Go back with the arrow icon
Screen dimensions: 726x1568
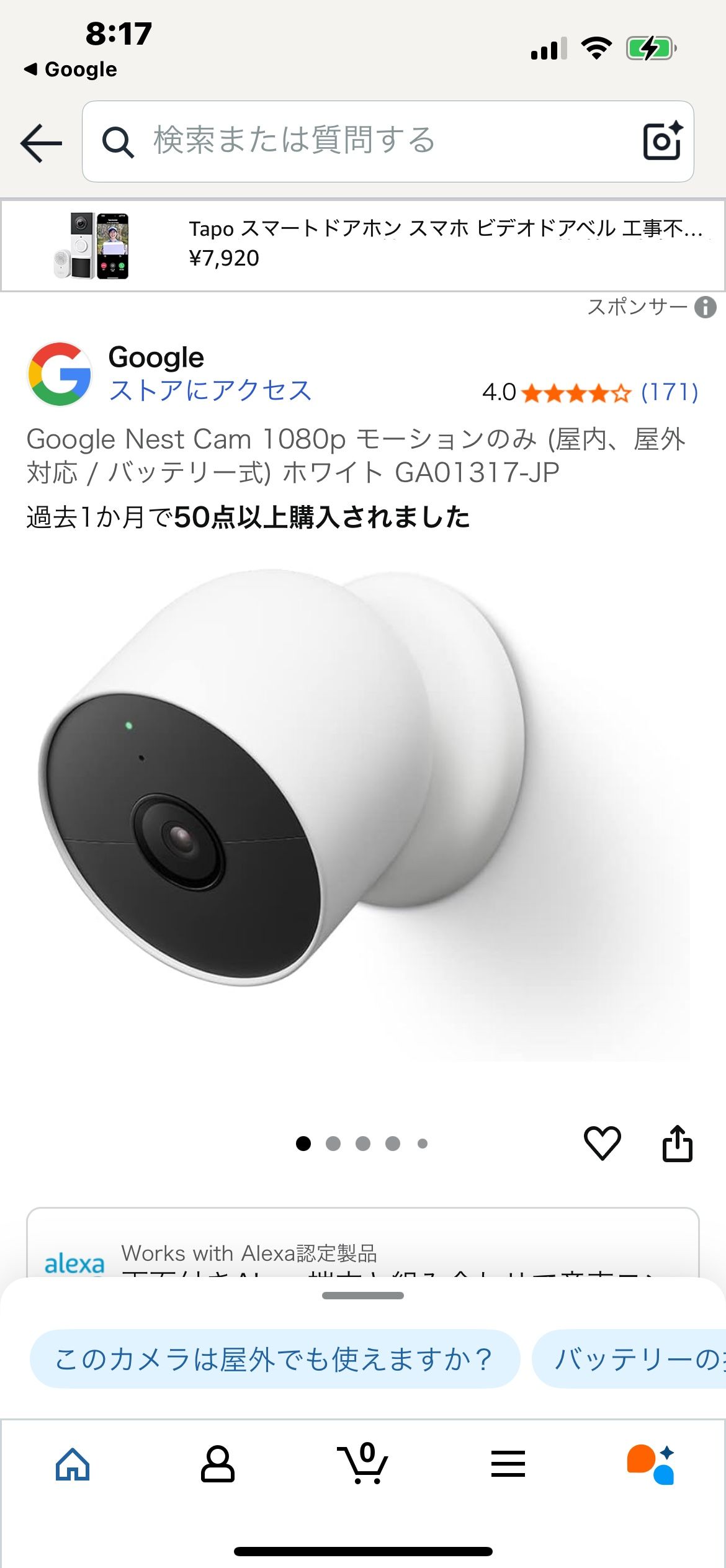41,143
